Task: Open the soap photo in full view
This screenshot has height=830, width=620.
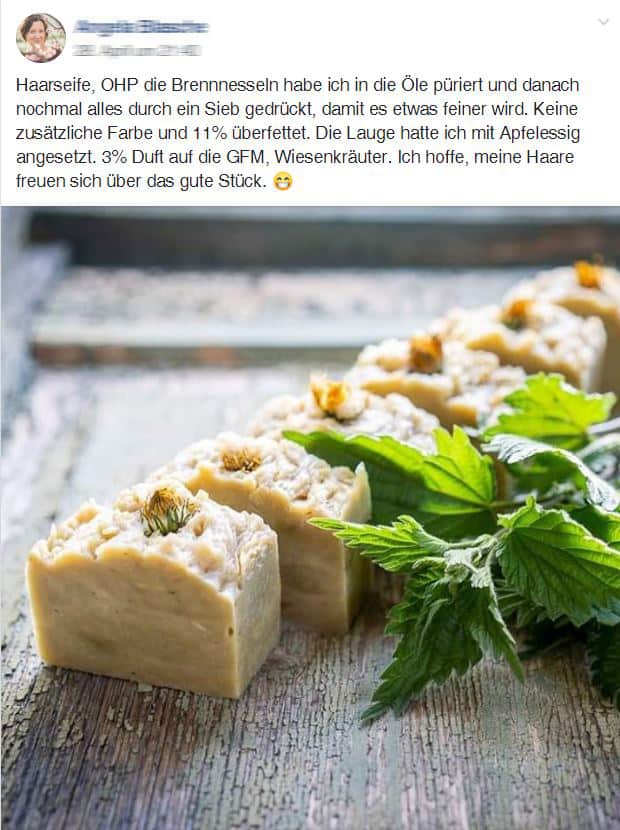Action: pos(310,517)
